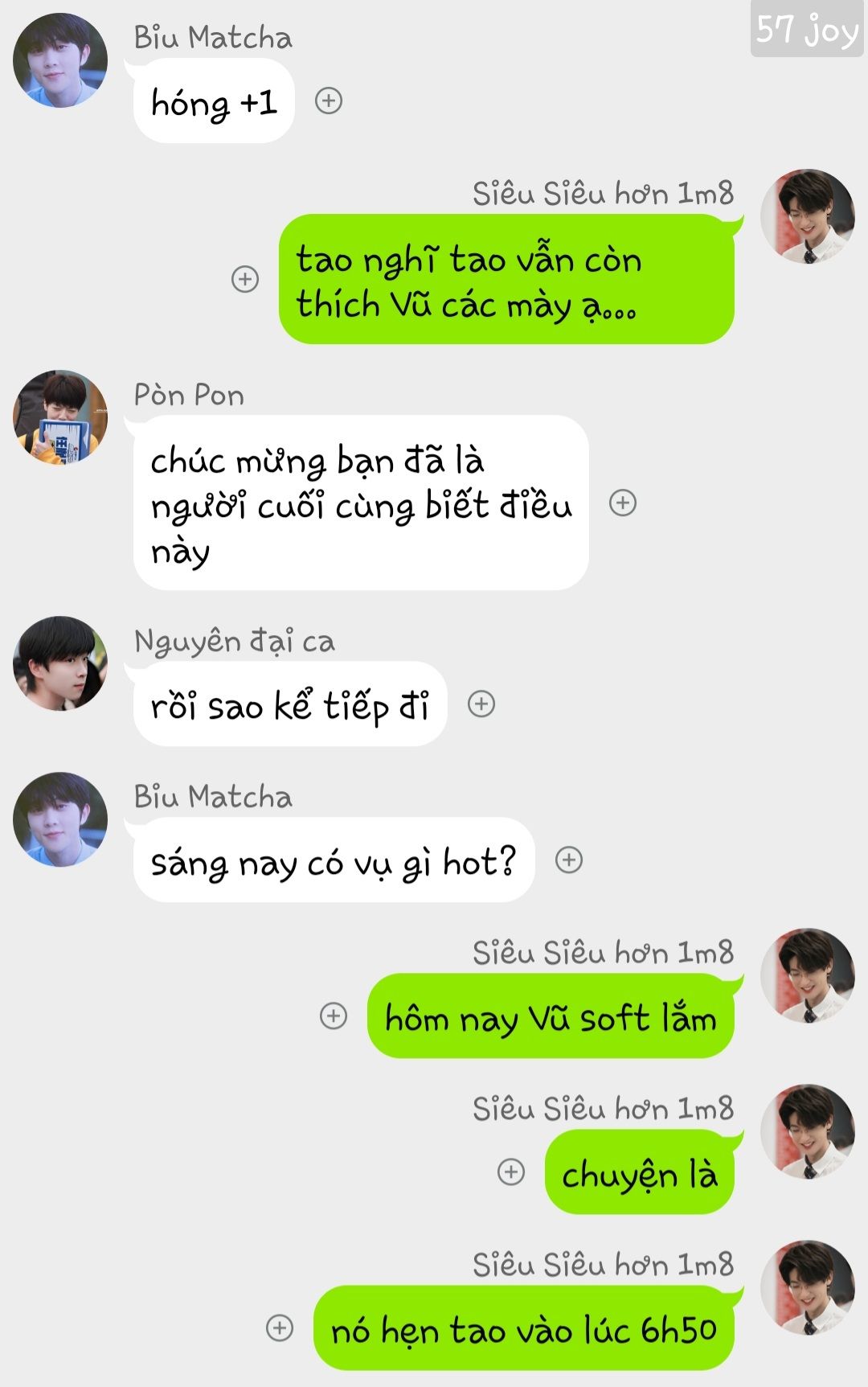Tap the plus icon beside "hôm nay Vũ soft lắm"

pyautogui.click(x=334, y=1016)
